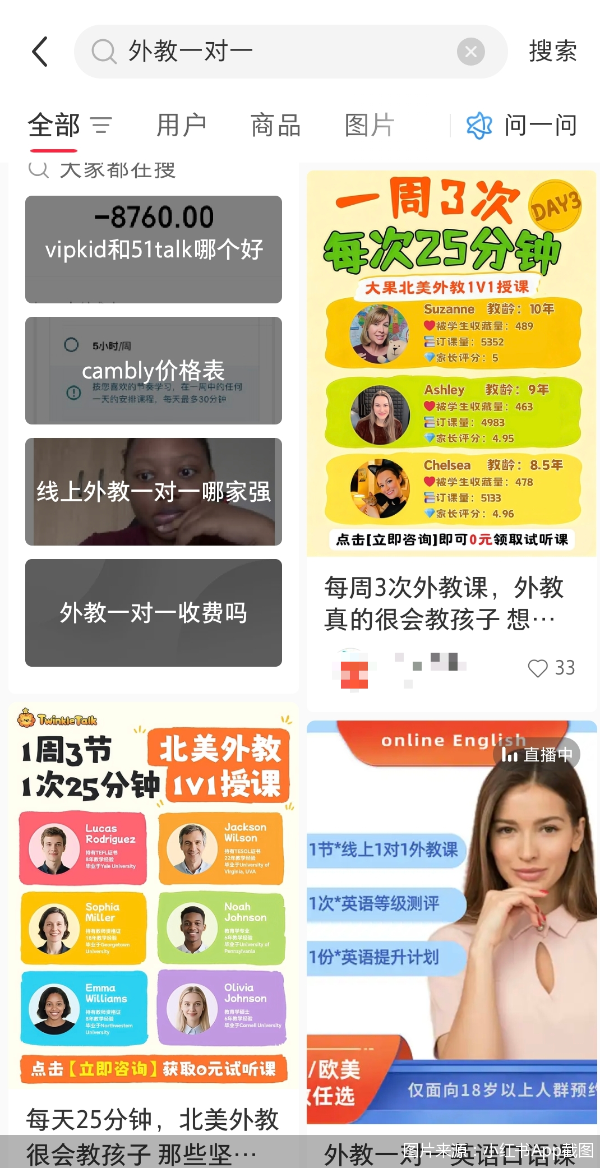The width and height of the screenshot is (600, 1168).
Task: Switch to the 图片 tab
Action: 369,125
